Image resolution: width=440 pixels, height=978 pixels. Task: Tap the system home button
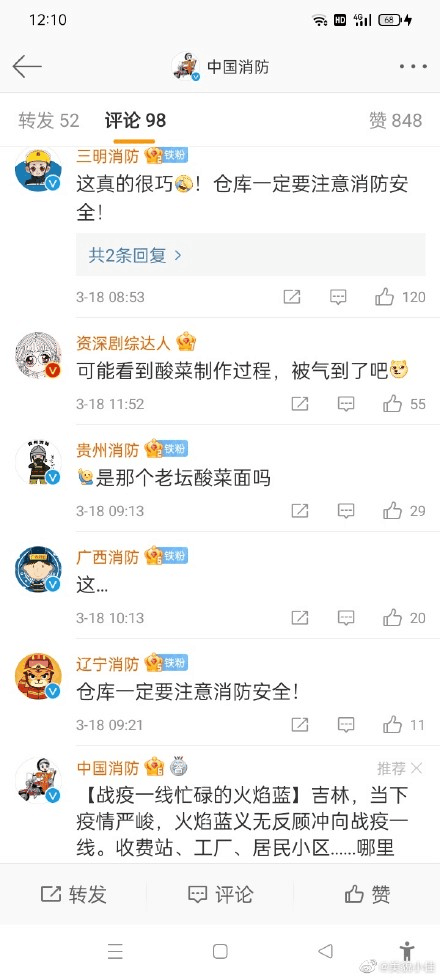coord(220,951)
